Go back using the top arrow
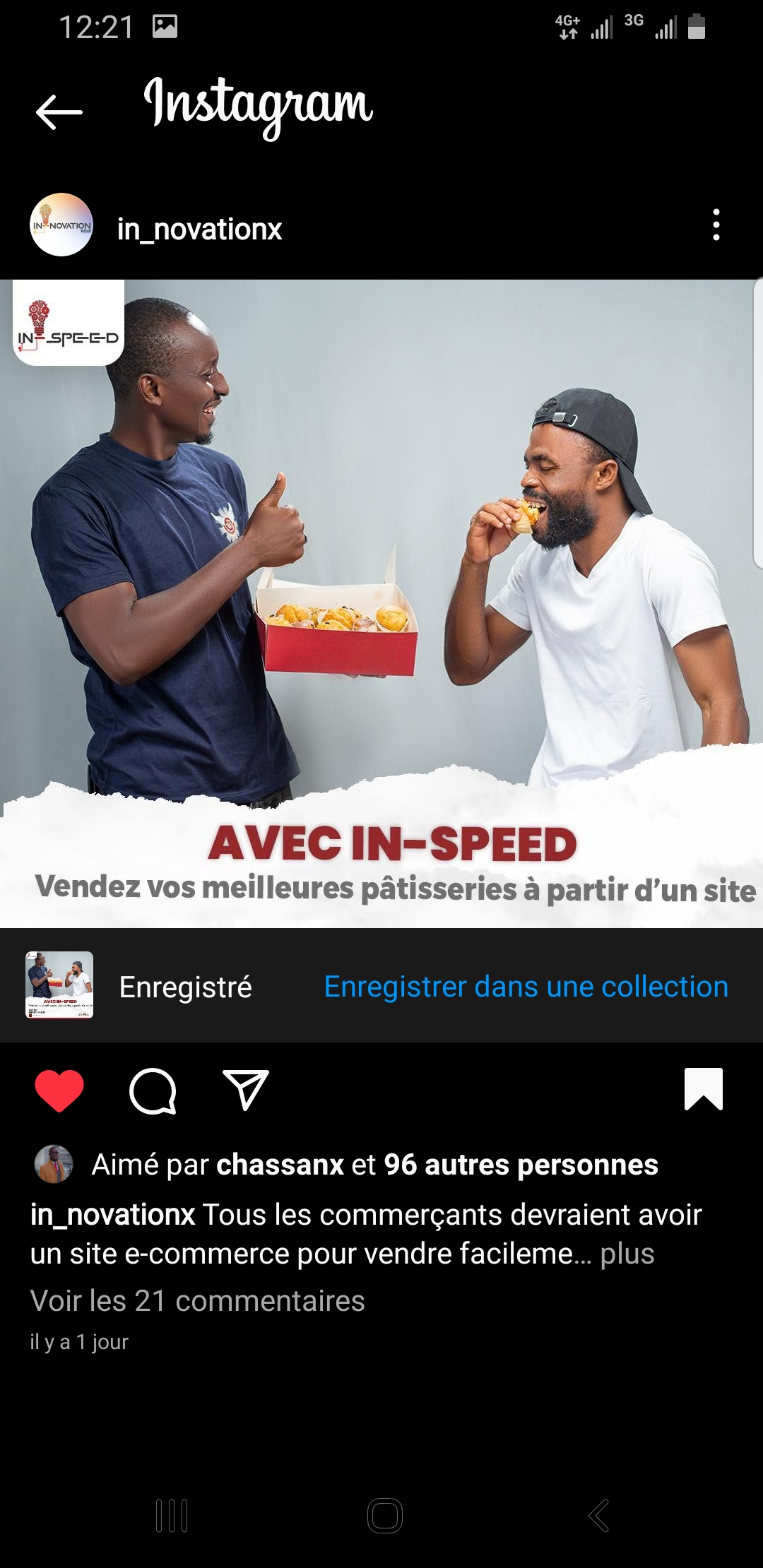Screen dimensions: 763x1568 point(59,112)
